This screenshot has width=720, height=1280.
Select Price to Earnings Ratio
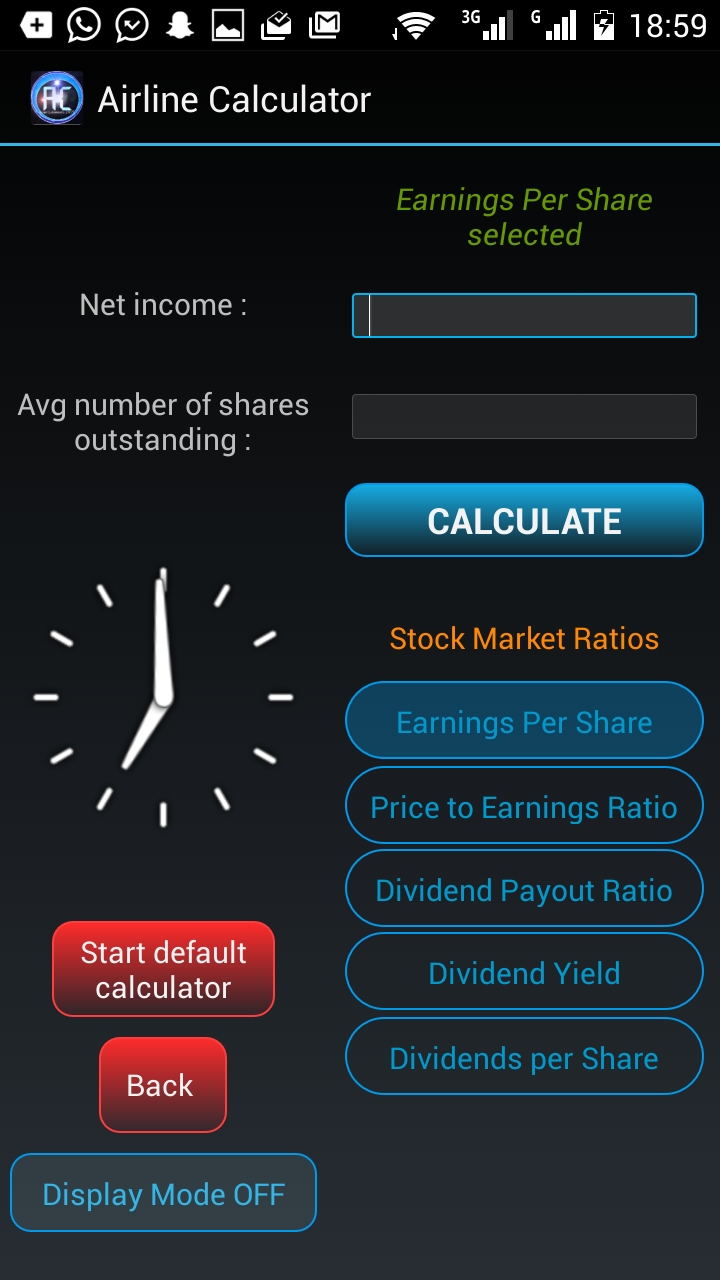click(523, 806)
